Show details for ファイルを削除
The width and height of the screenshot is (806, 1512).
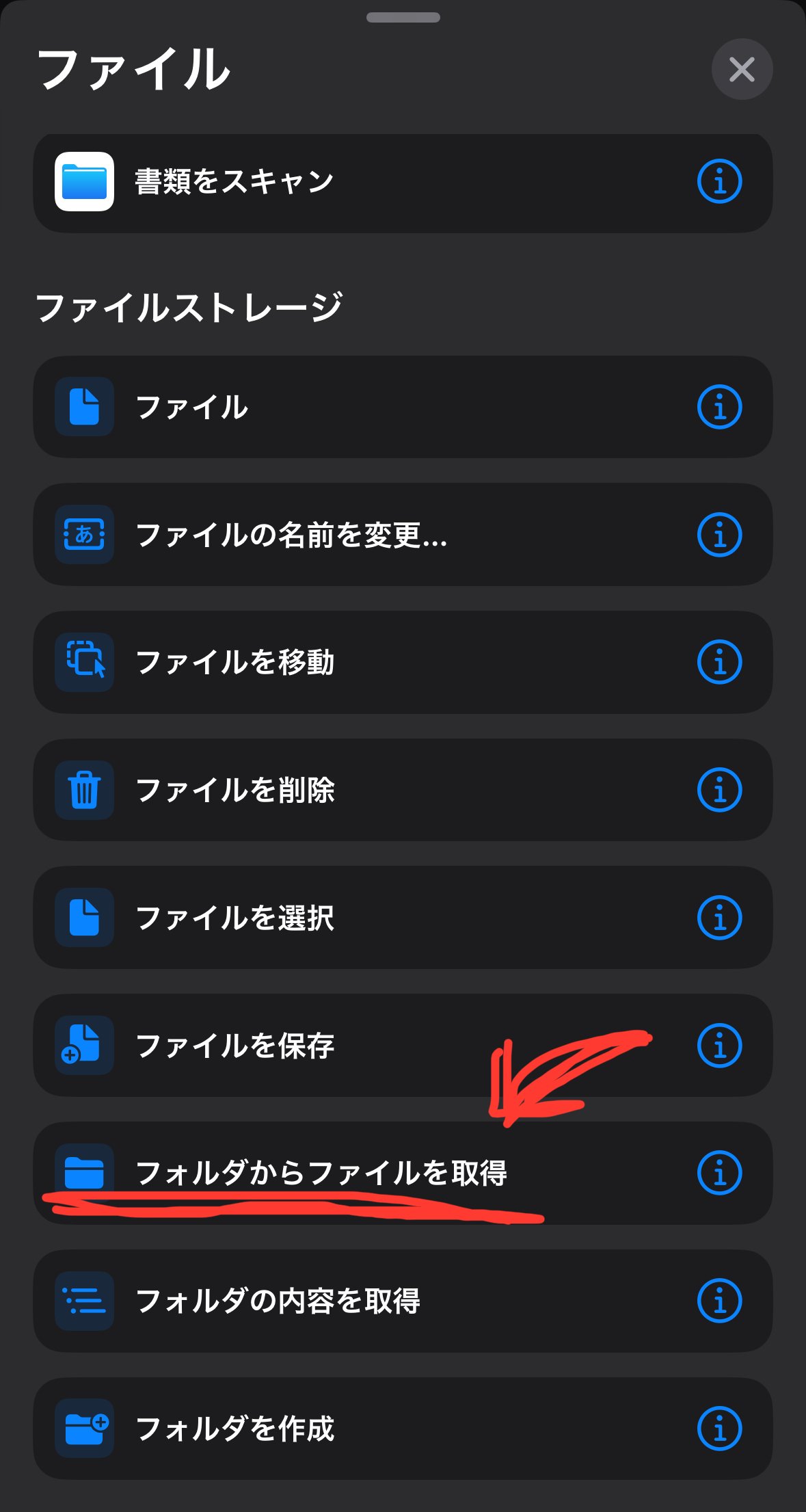(x=719, y=790)
